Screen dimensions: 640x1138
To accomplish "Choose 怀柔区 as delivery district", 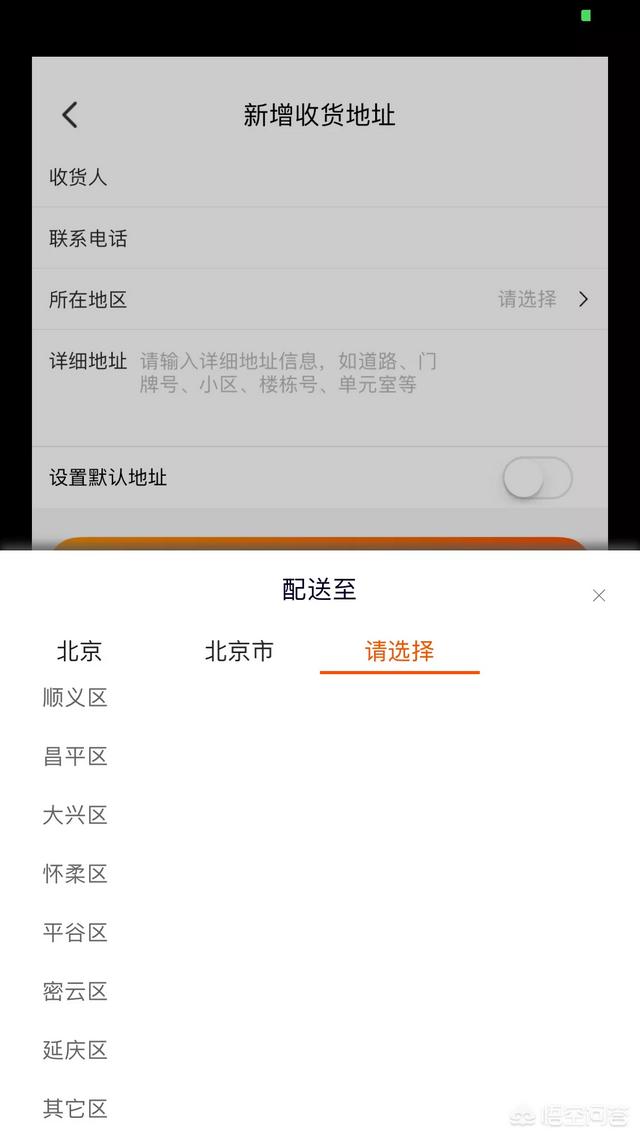I will (75, 874).
